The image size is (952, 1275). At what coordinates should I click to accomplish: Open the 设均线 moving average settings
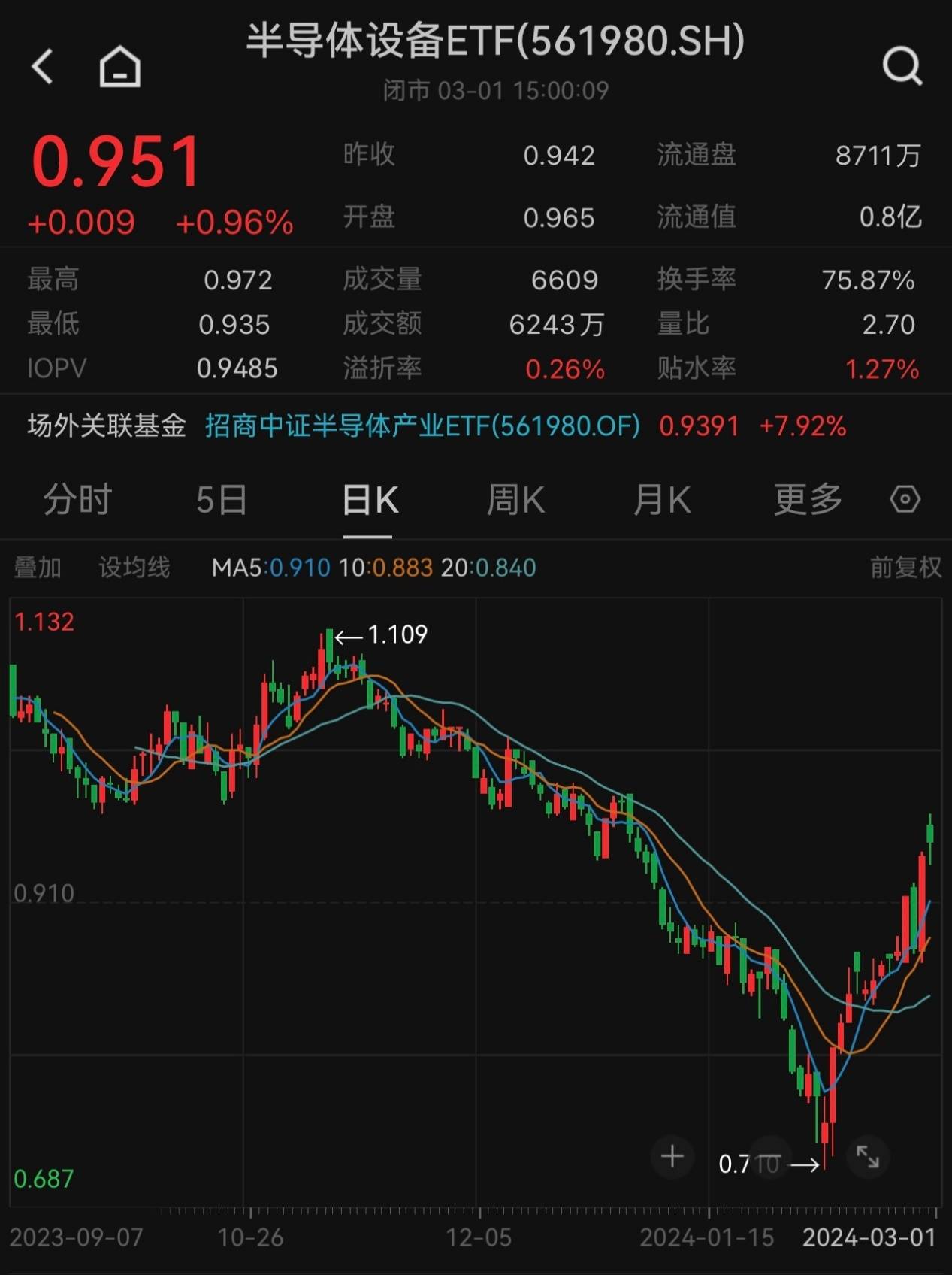click(132, 568)
